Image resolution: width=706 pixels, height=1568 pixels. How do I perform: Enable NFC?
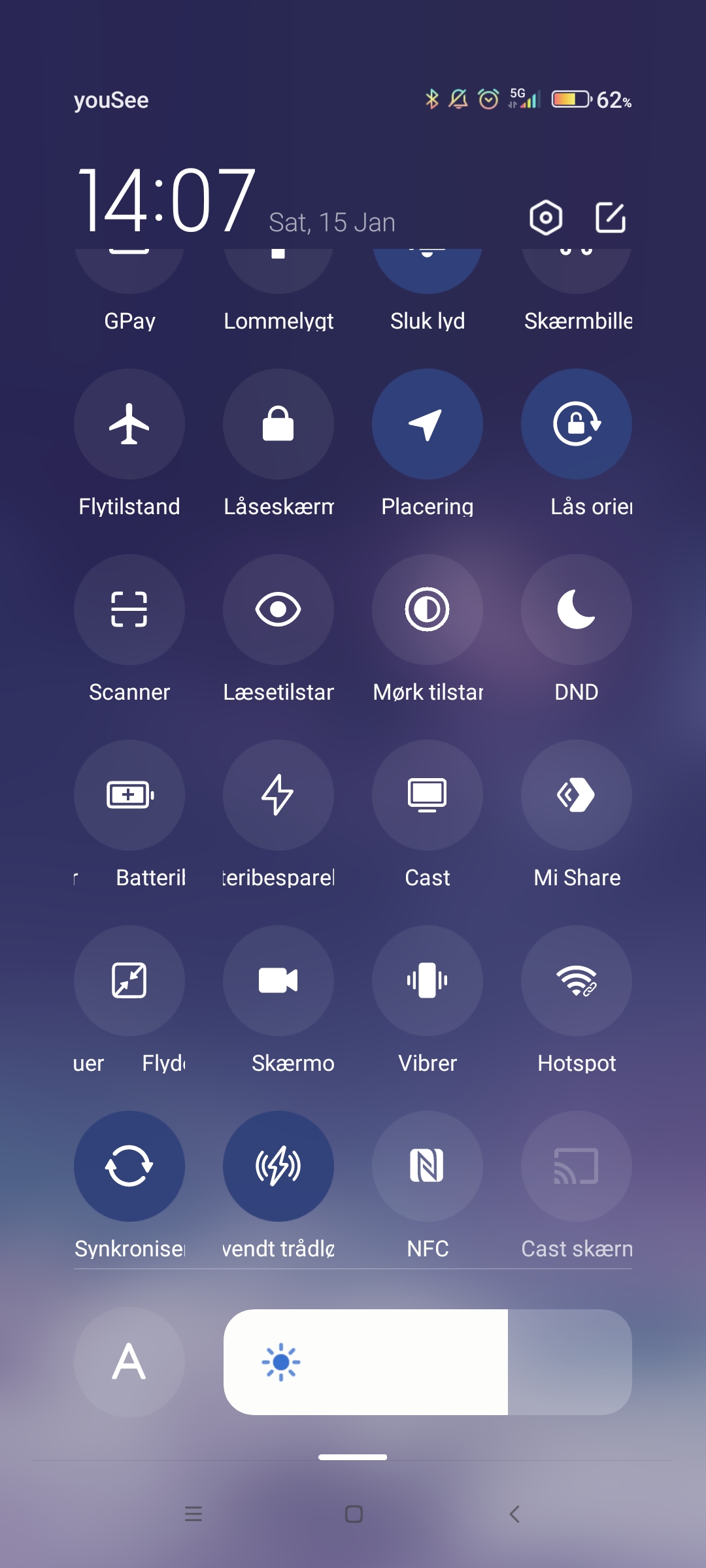[x=428, y=1166]
